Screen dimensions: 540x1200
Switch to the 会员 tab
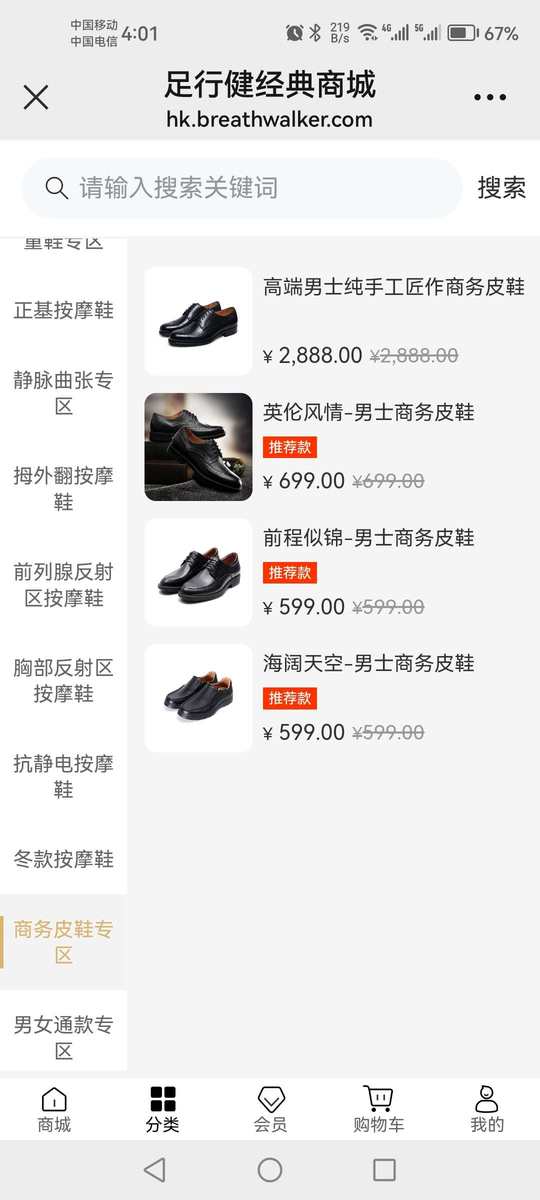coord(270,1110)
